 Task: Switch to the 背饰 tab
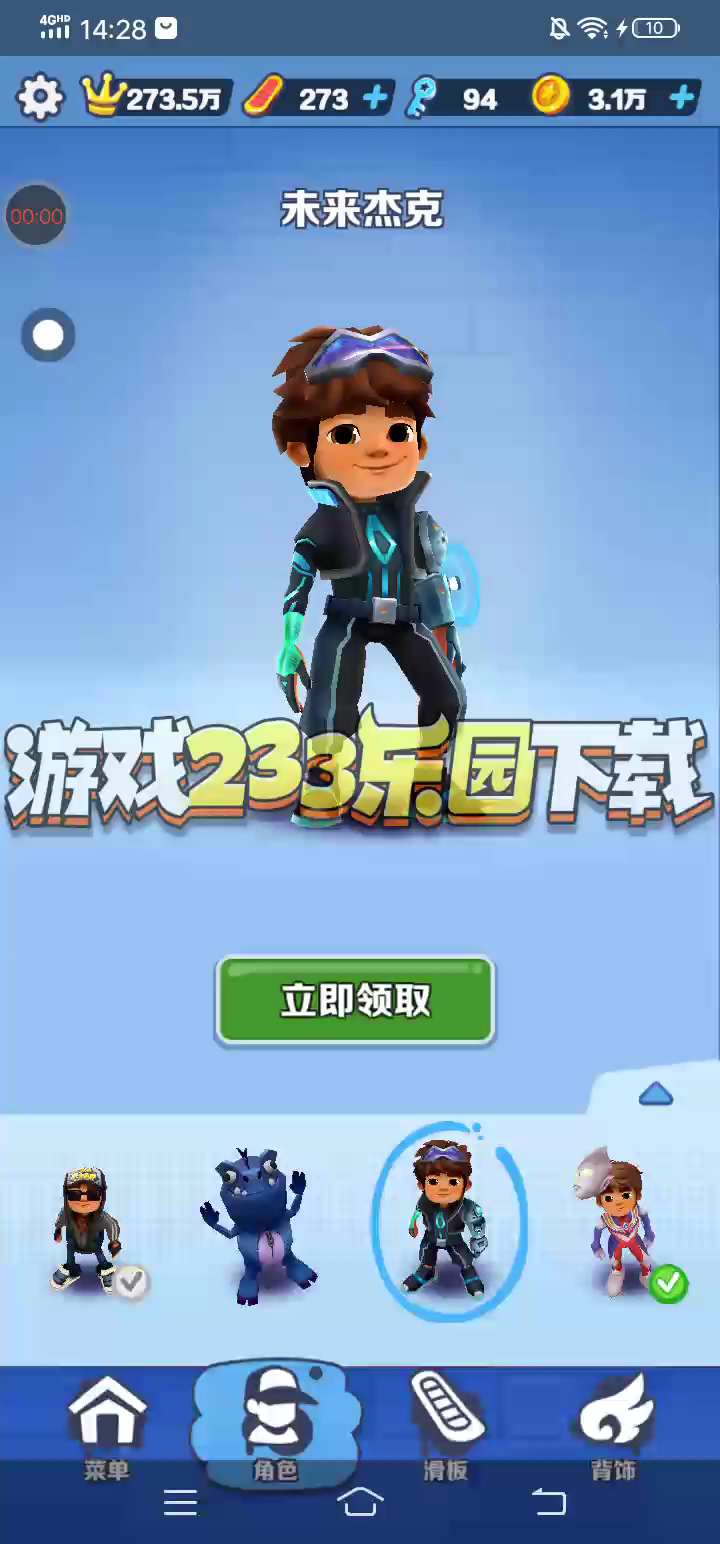614,1425
